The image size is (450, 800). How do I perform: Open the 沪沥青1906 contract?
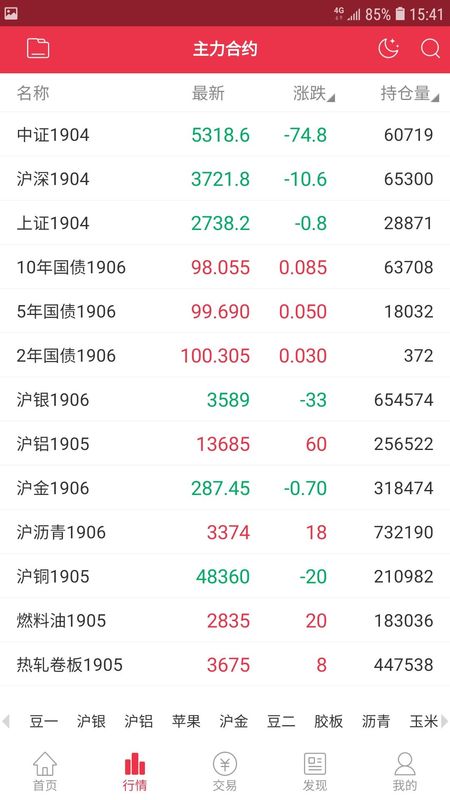[225, 532]
